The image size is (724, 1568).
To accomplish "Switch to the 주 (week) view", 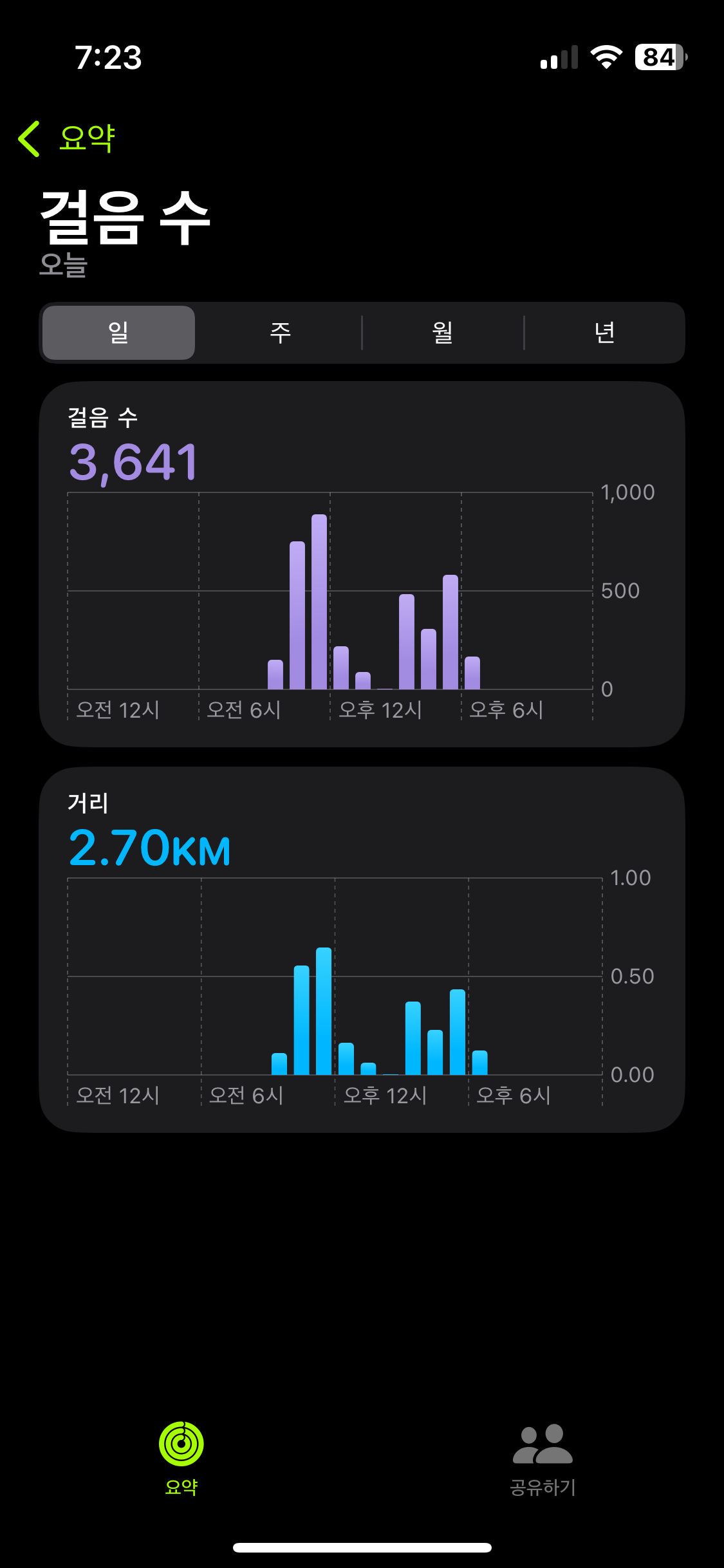I will point(281,333).
